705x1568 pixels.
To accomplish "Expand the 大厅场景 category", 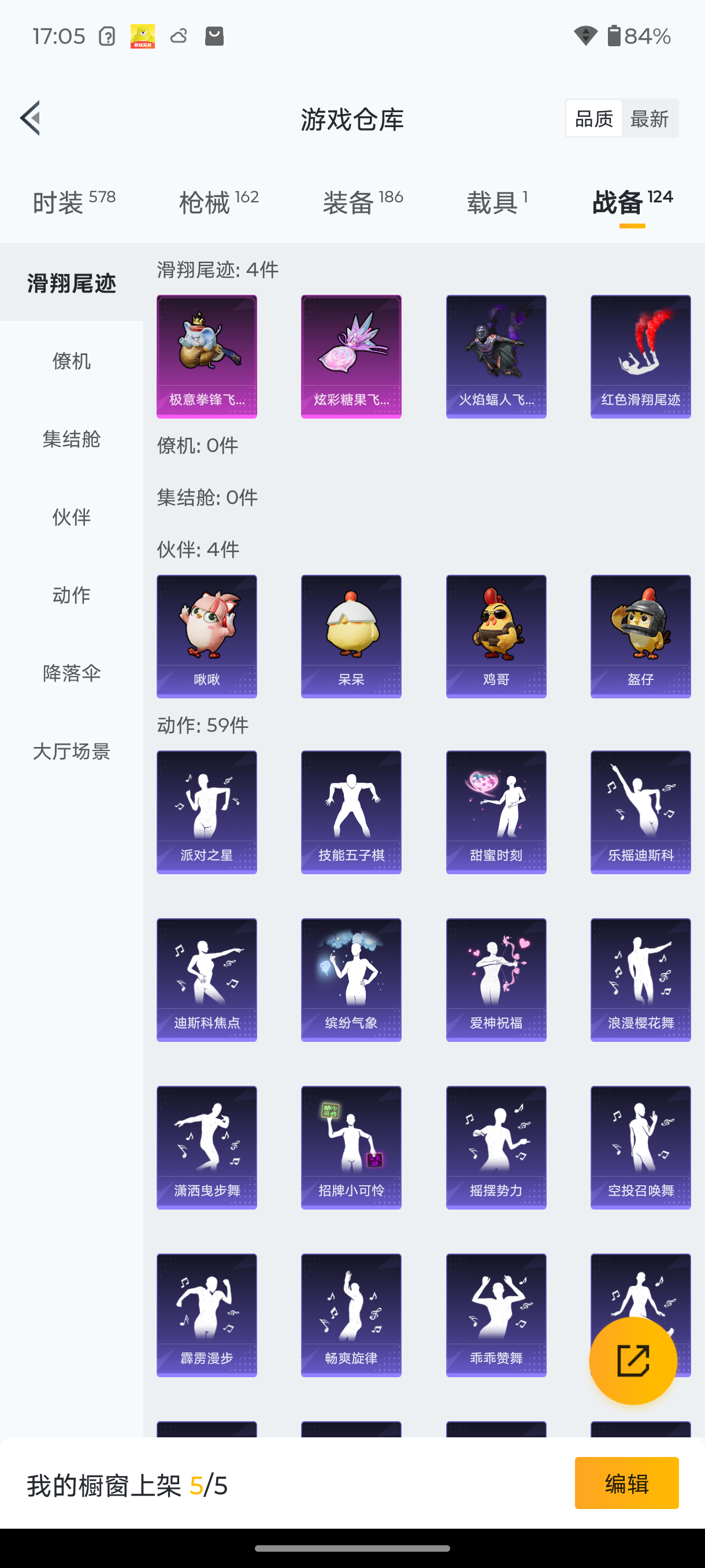I will tap(71, 752).
